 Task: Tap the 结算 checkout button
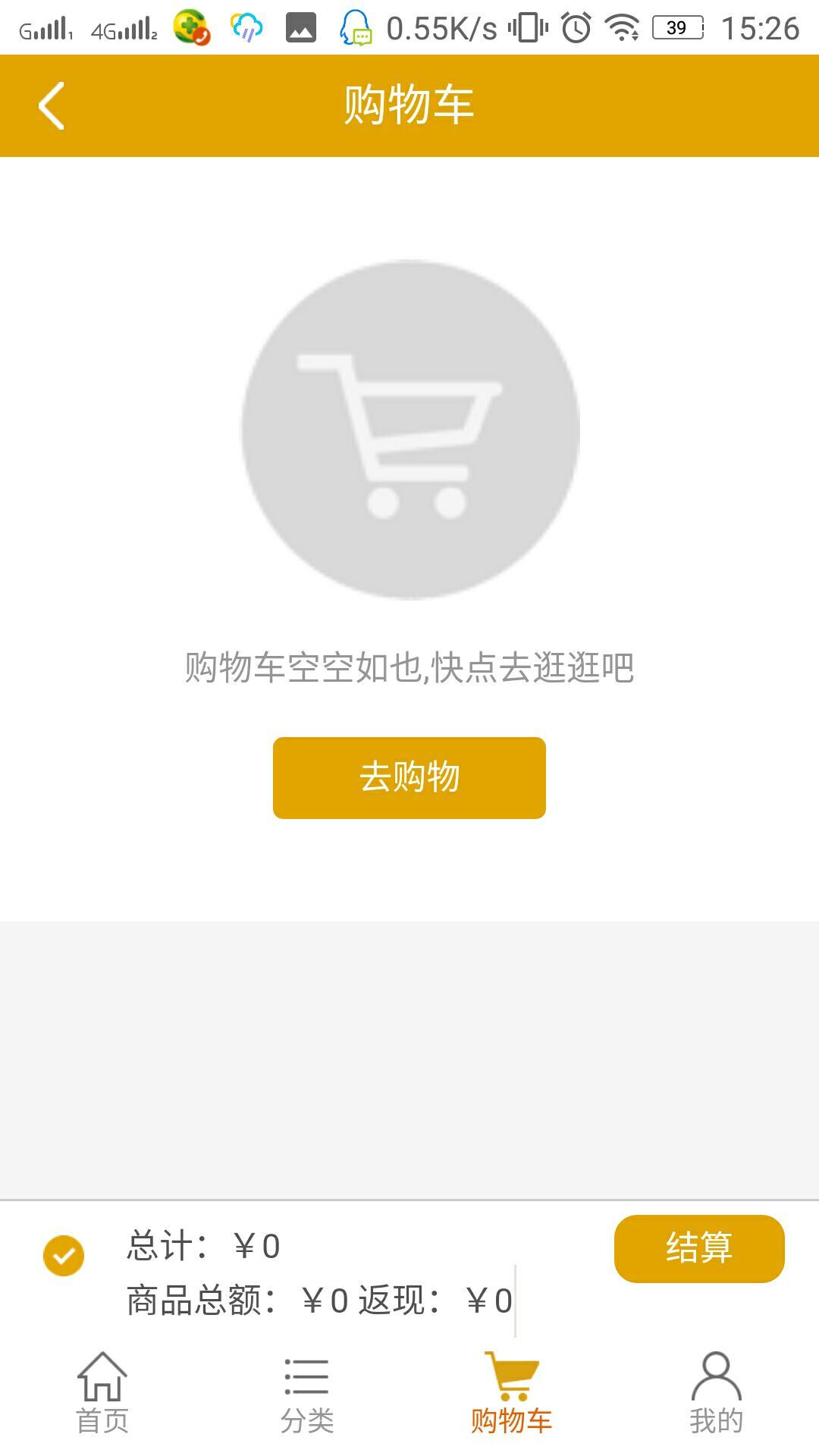pyautogui.click(x=699, y=1247)
